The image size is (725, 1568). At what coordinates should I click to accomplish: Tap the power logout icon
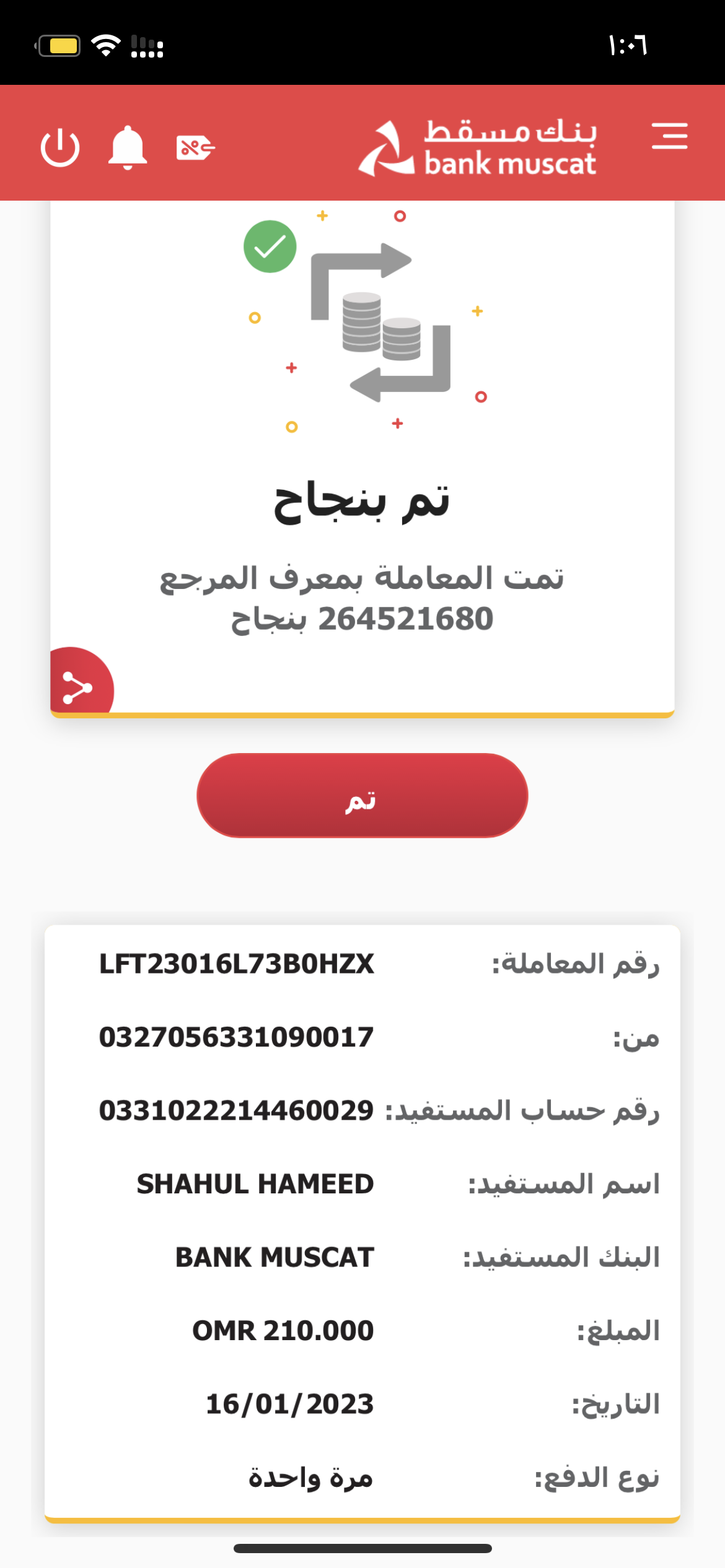60,147
